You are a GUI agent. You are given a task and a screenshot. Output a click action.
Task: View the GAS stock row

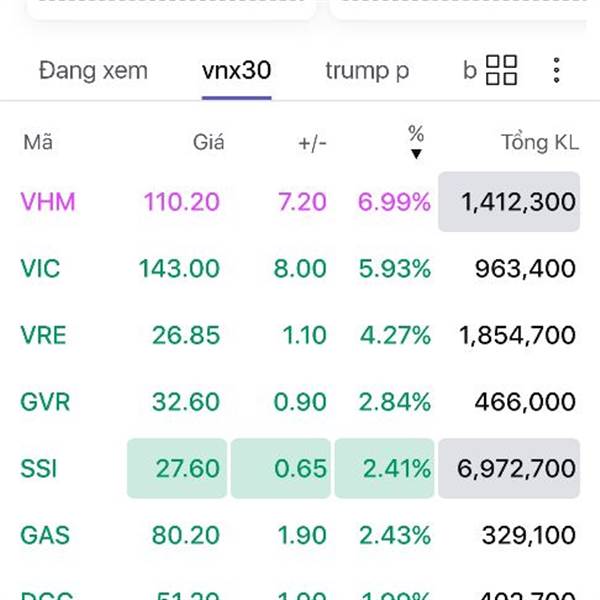click(45, 535)
